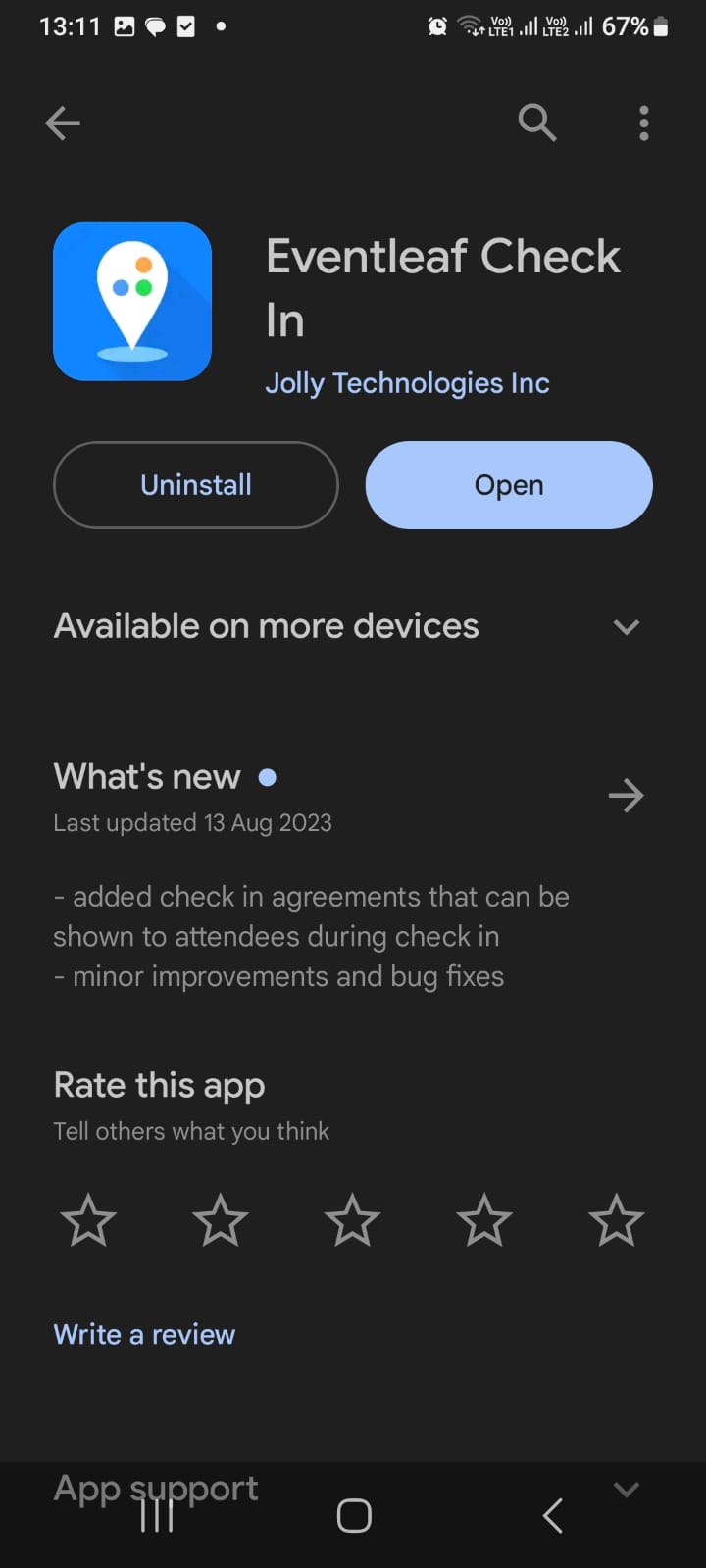Expand the App support section

[x=627, y=1490]
